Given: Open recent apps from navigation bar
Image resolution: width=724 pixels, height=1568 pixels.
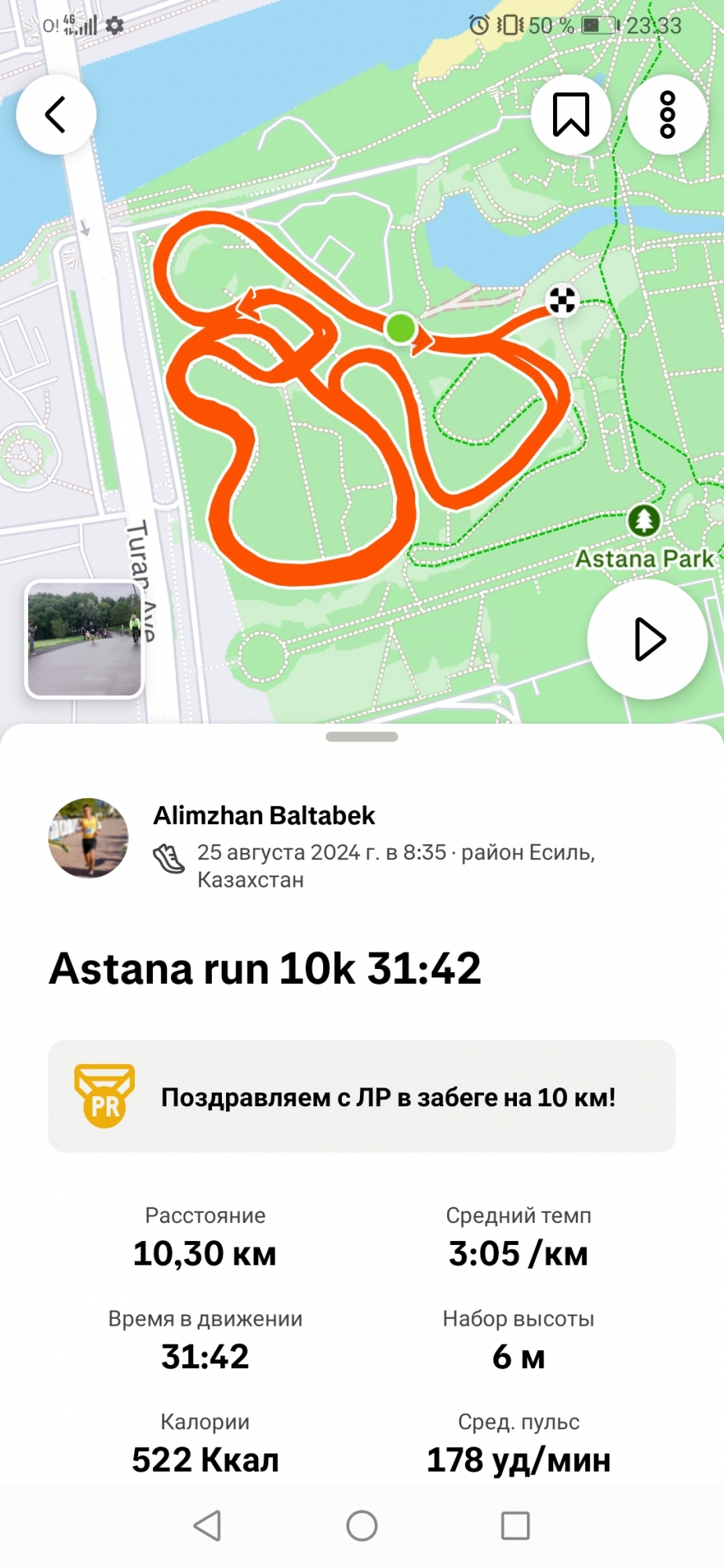Looking at the screenshot, I should tap(515, 1526).
